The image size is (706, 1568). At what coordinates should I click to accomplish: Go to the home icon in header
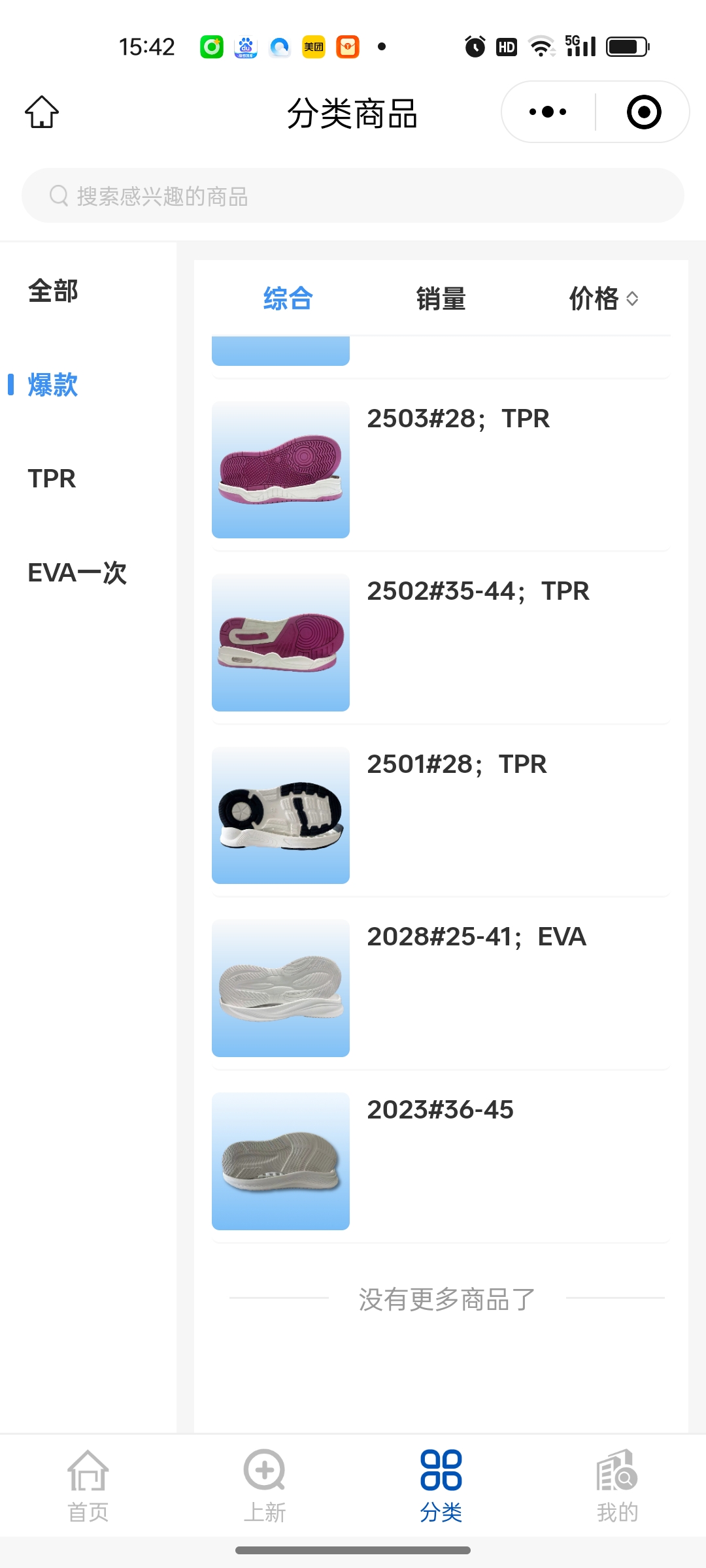click(x=42, y=112)
